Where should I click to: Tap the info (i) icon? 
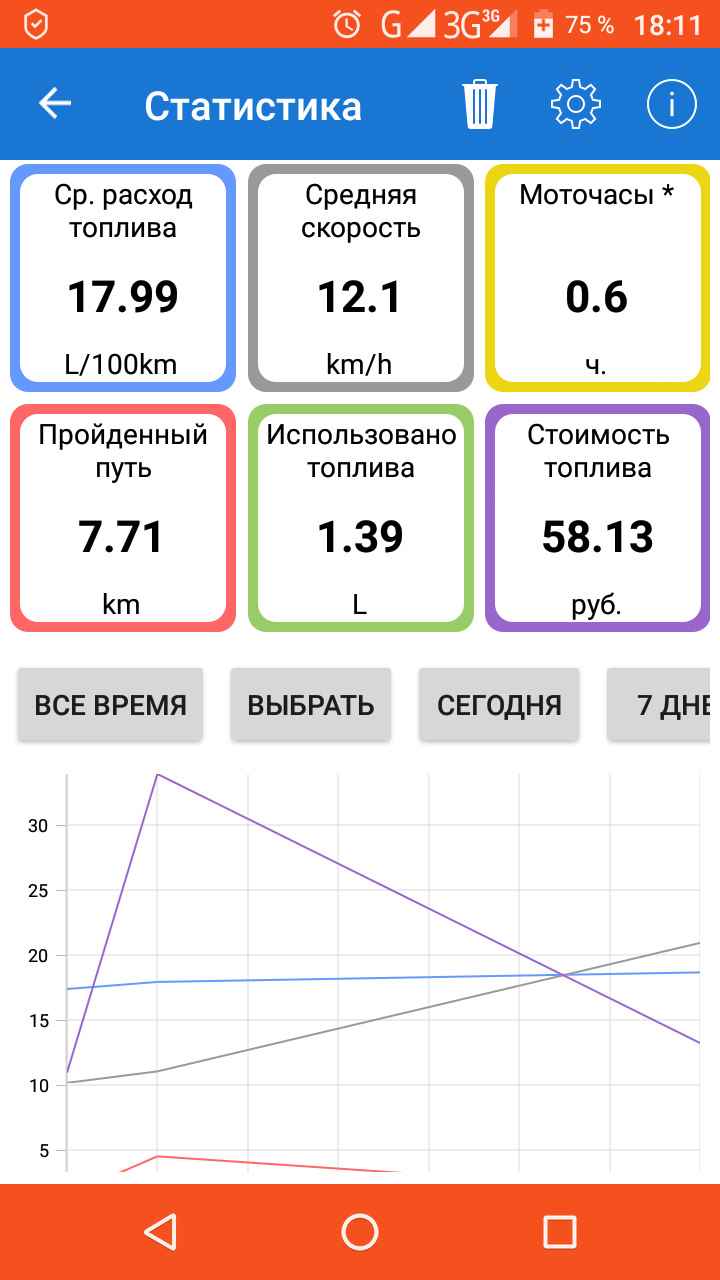coord(671,103)
